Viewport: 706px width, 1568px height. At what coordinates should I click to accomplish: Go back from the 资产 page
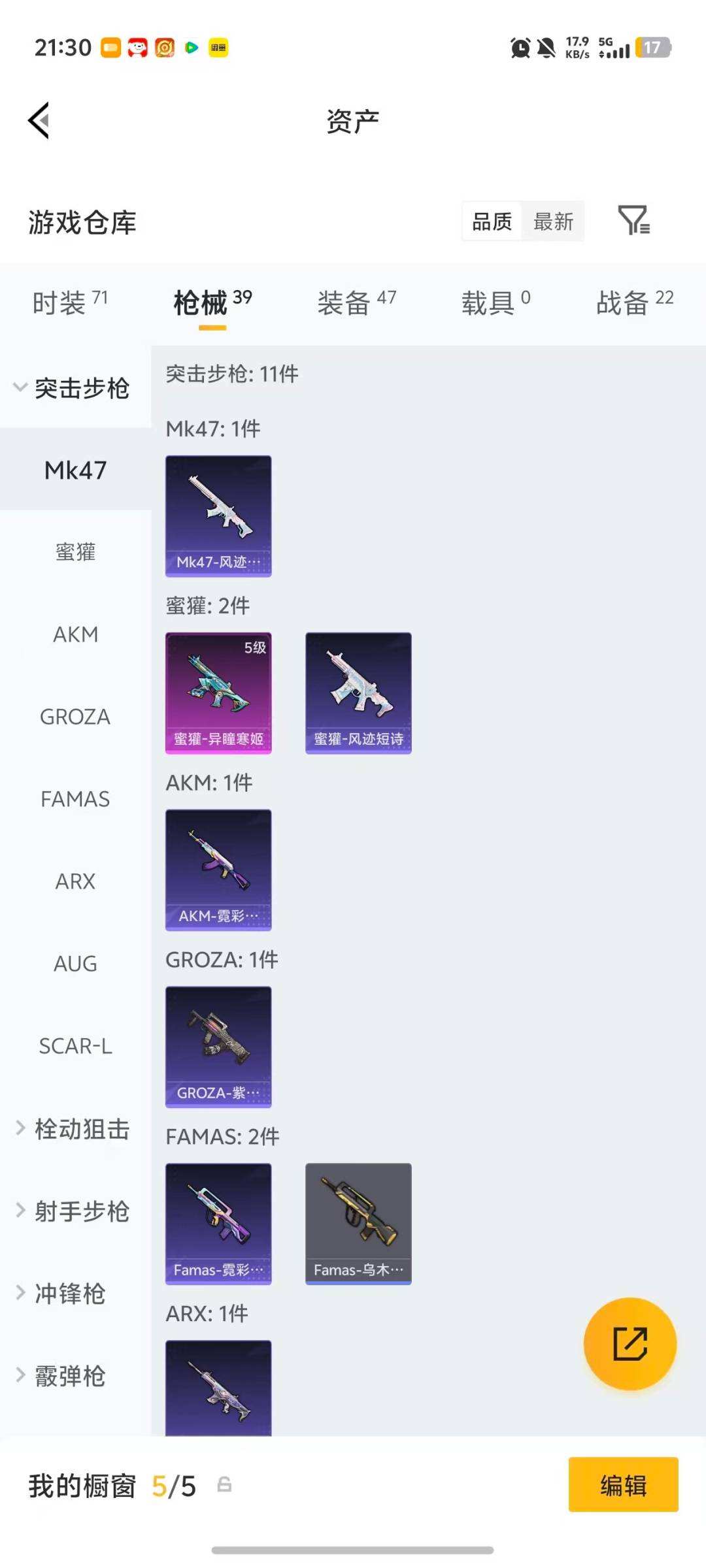[x=39, y=121]
